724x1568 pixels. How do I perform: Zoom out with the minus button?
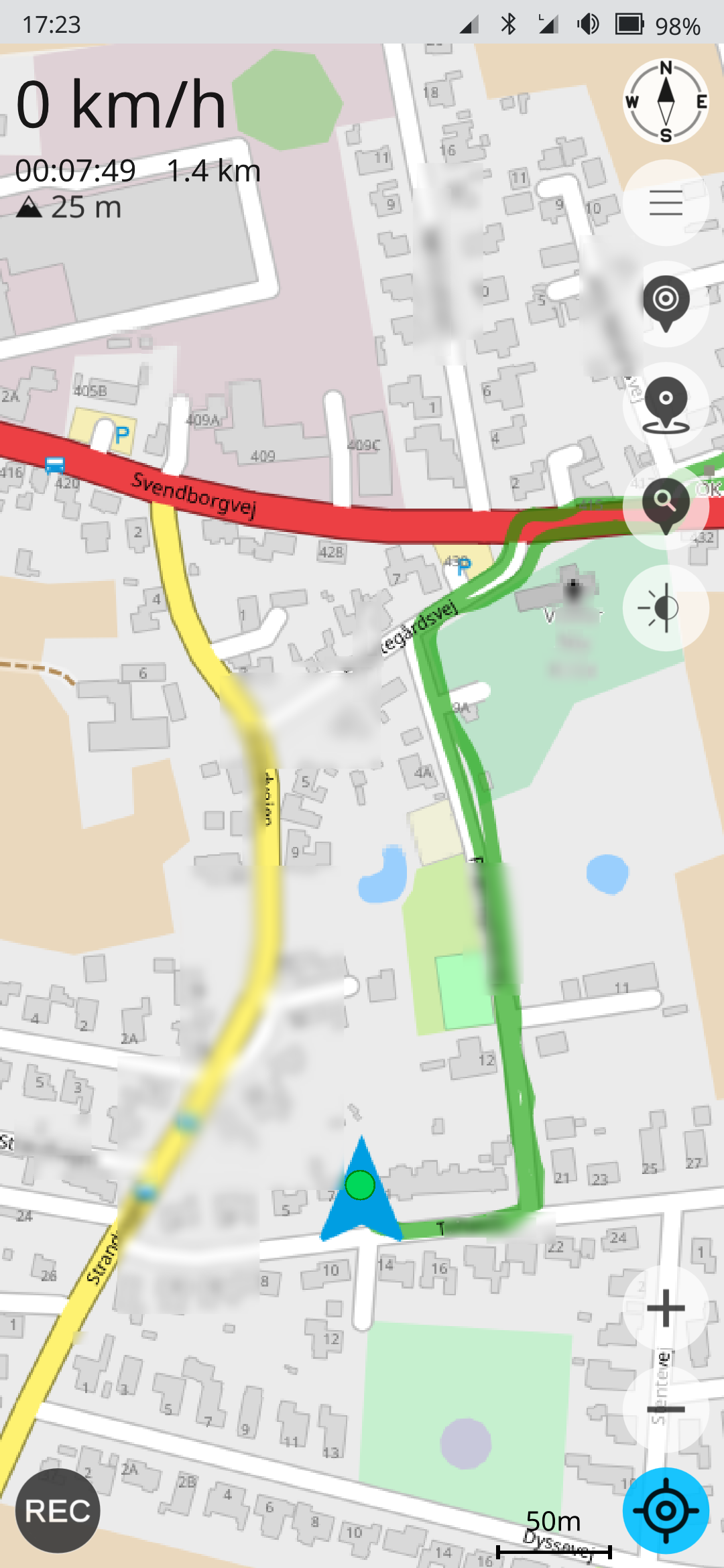(x=666, y=1409)
